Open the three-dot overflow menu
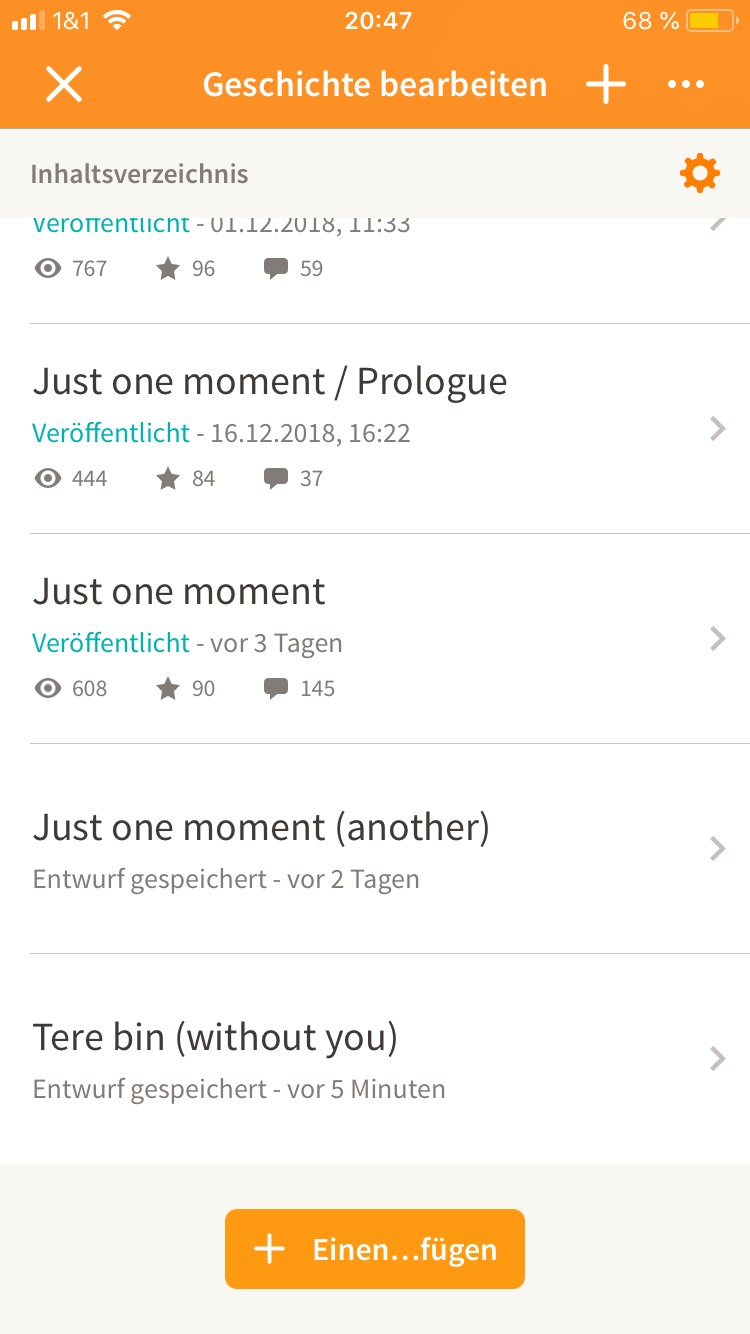750x1334 pixels. point(686,85)
